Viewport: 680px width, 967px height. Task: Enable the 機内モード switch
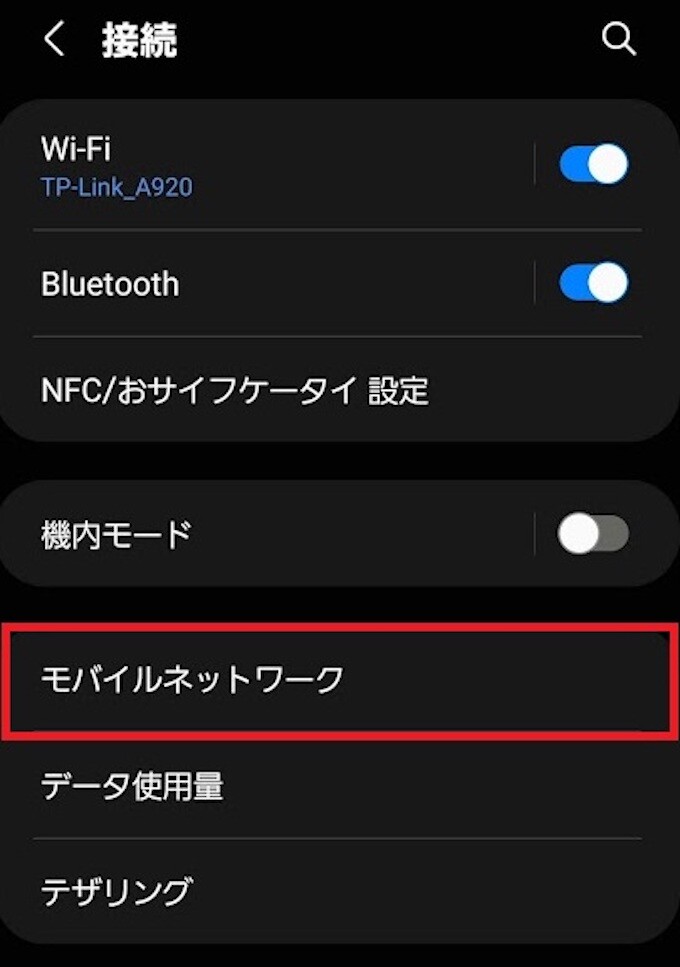[x=594, y=534]
